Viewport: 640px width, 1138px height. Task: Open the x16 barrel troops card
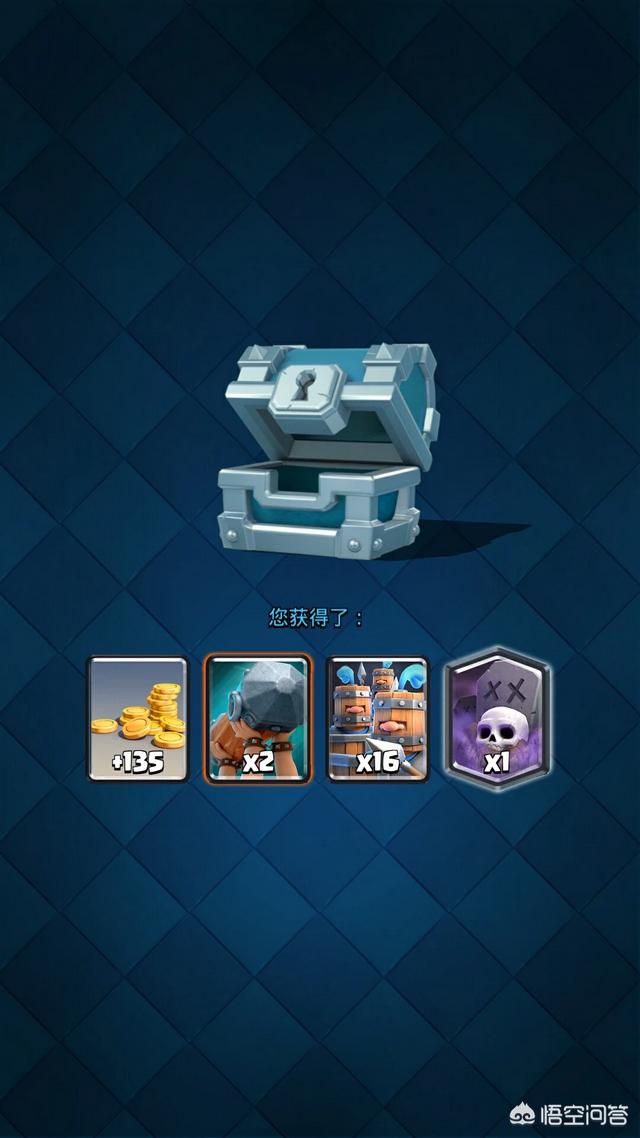click(x=379, y=718)
